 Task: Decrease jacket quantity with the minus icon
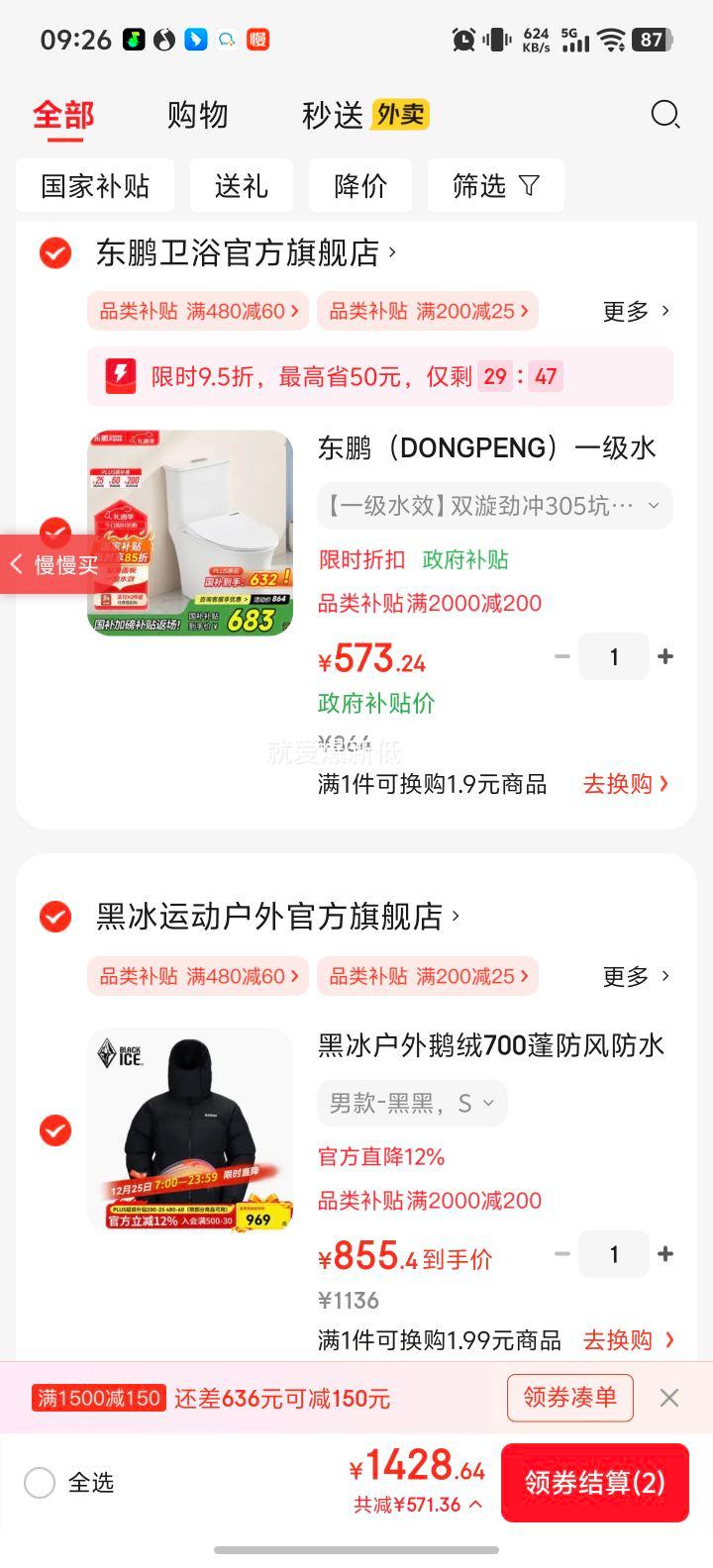click(561, 1254)
